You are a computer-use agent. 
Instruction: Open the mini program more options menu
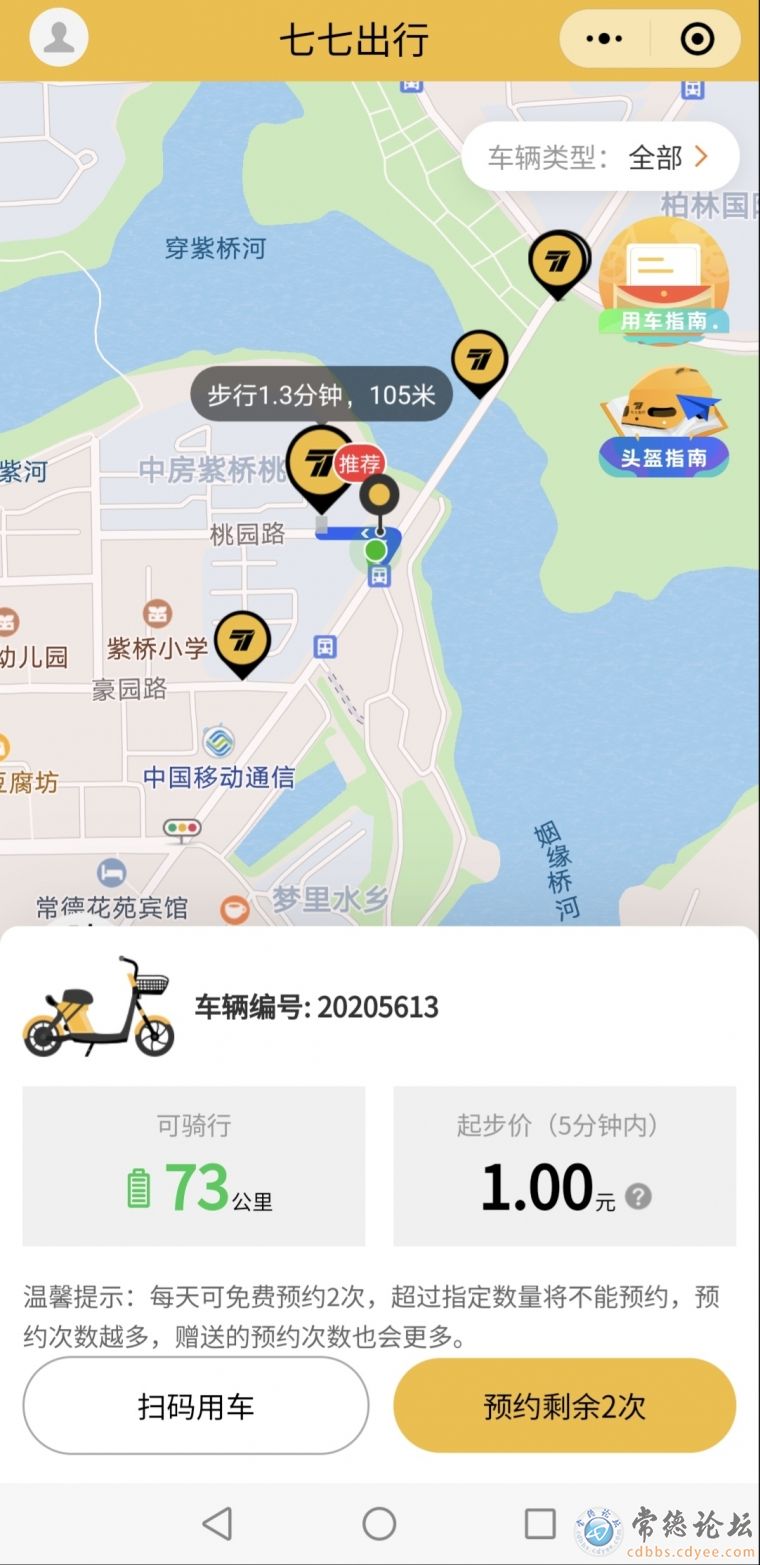(x=604, y=39)
